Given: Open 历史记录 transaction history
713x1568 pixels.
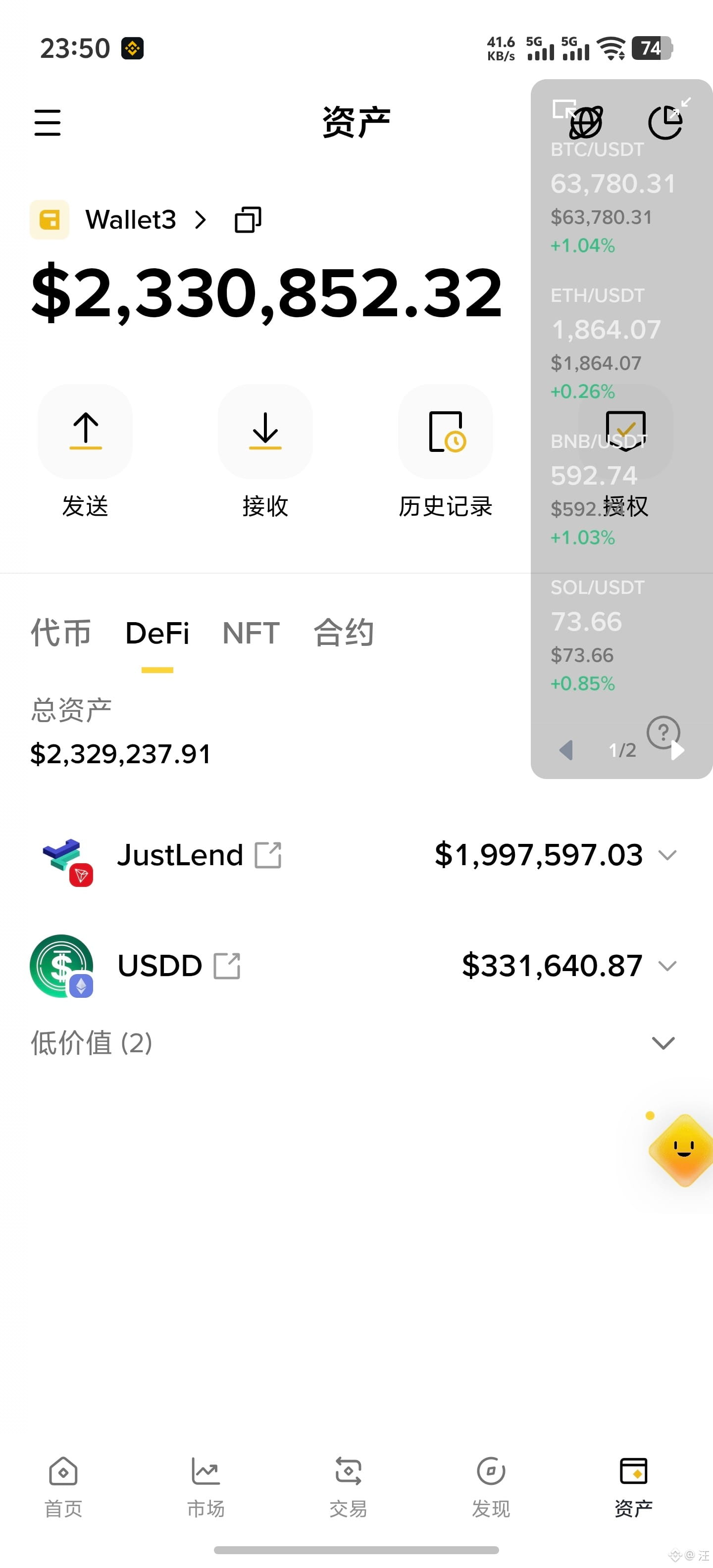Looking at the screenshot, I should (446, 451).
